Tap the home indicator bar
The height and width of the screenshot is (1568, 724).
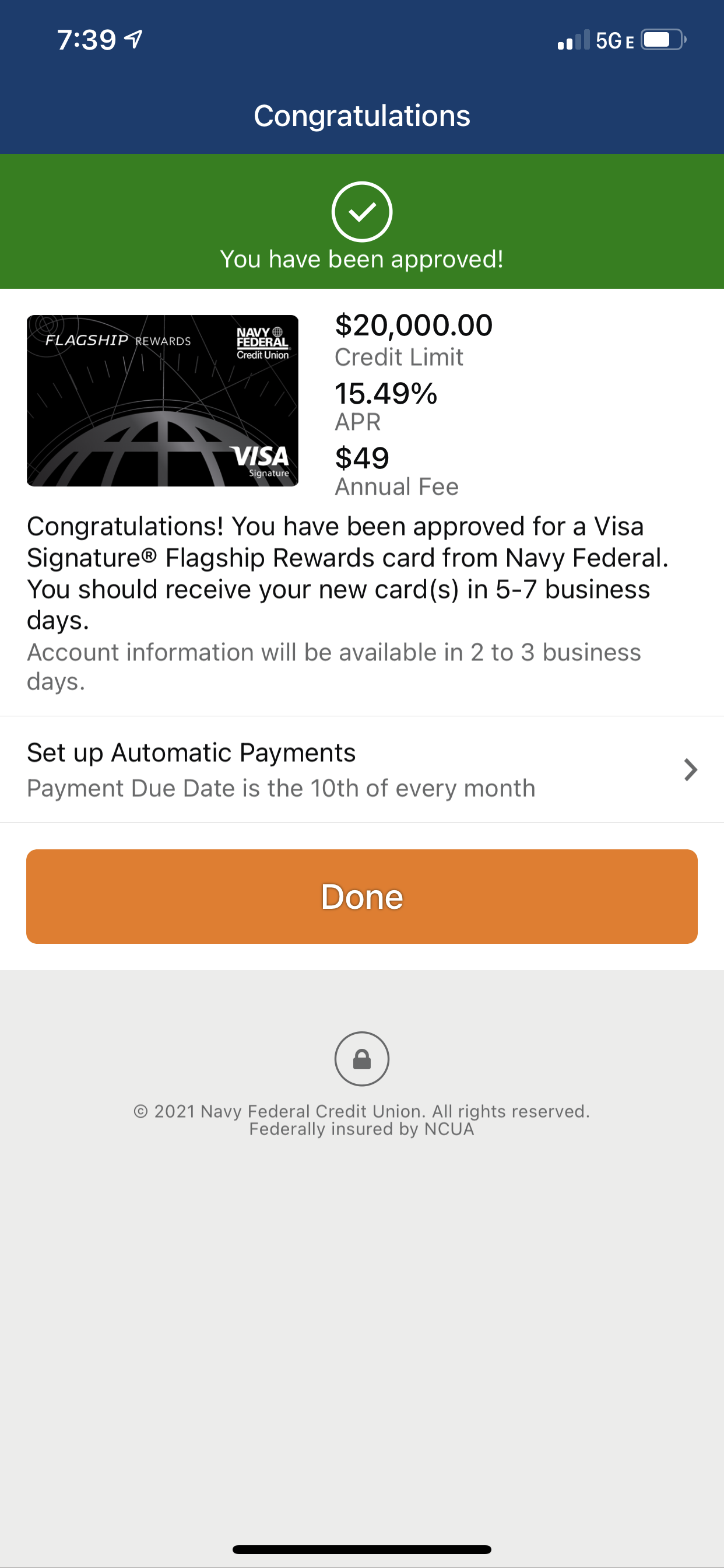tap(362, 1549)
